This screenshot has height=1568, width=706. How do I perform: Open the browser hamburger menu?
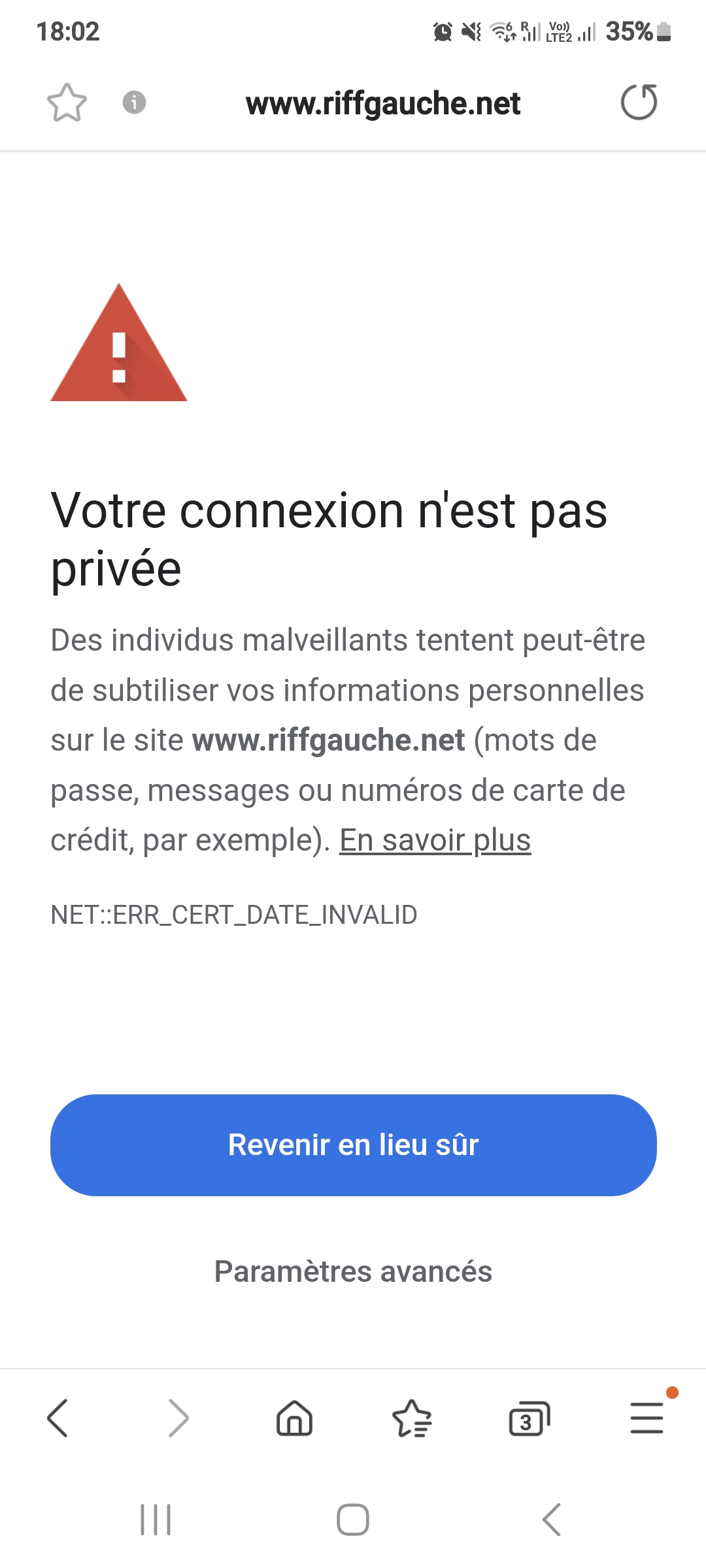click(x=647, y=1417)
